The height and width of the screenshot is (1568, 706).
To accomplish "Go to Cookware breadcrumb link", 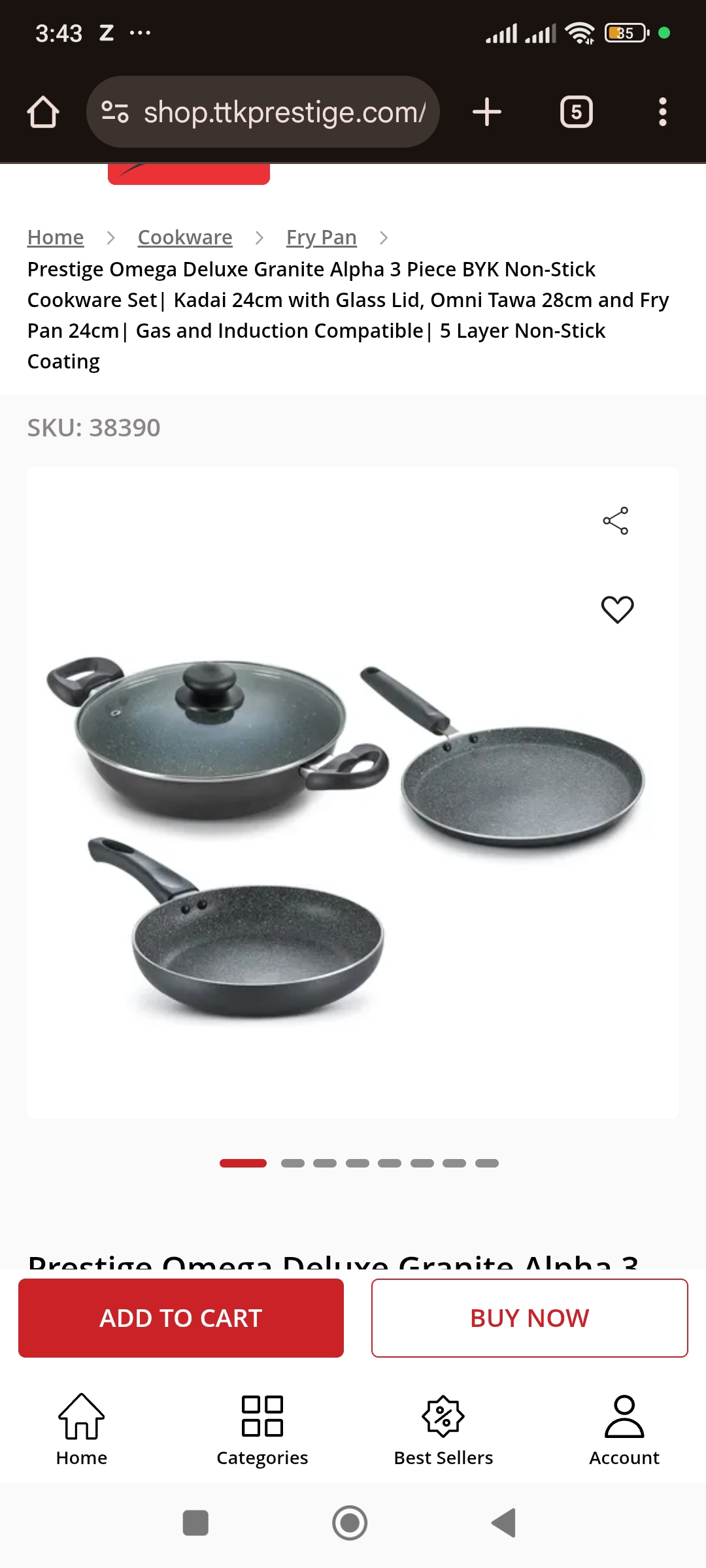I will pos(185,237).
